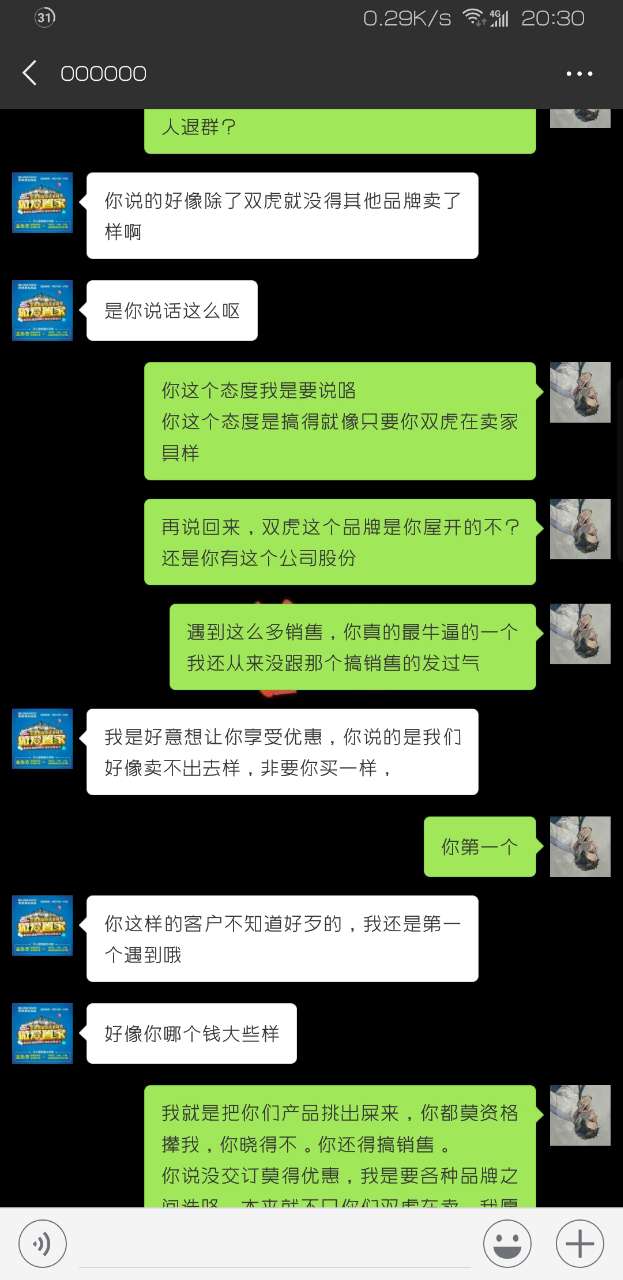The width and height of the screenshot is (623, 1280).
Task: Open the emoji picker
Action: 507,1244
